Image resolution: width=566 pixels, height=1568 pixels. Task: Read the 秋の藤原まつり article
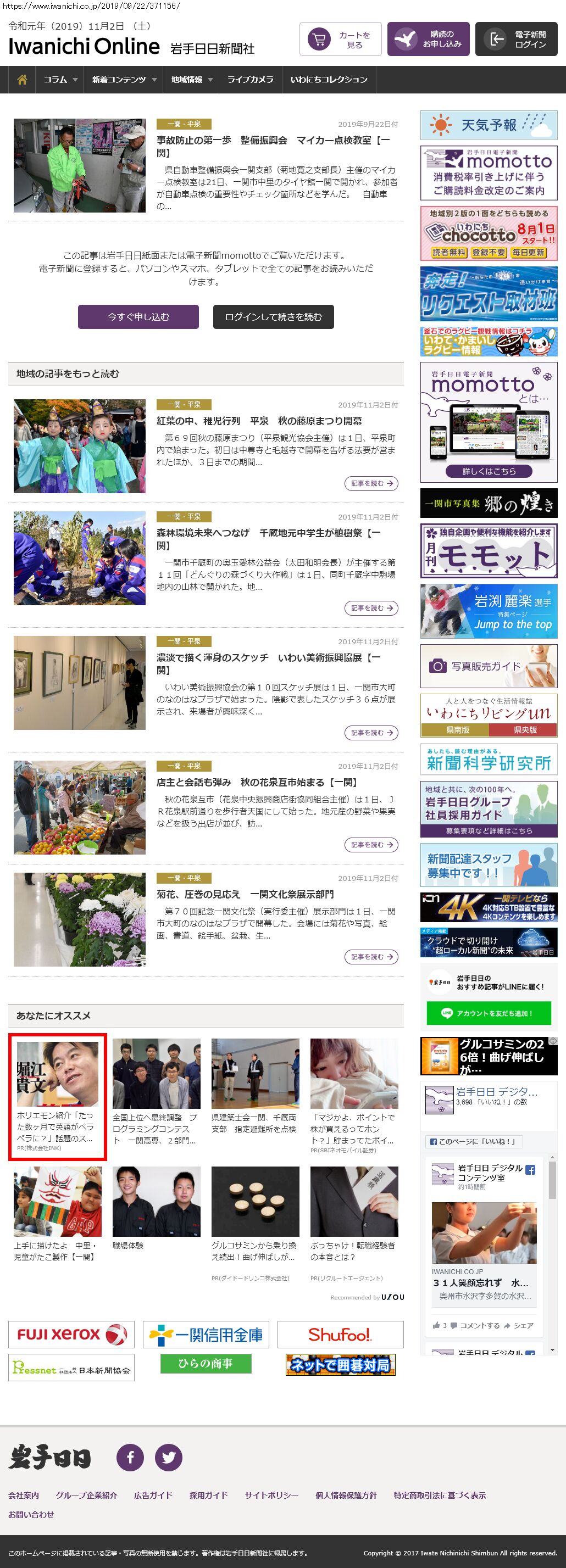(371, 483)
